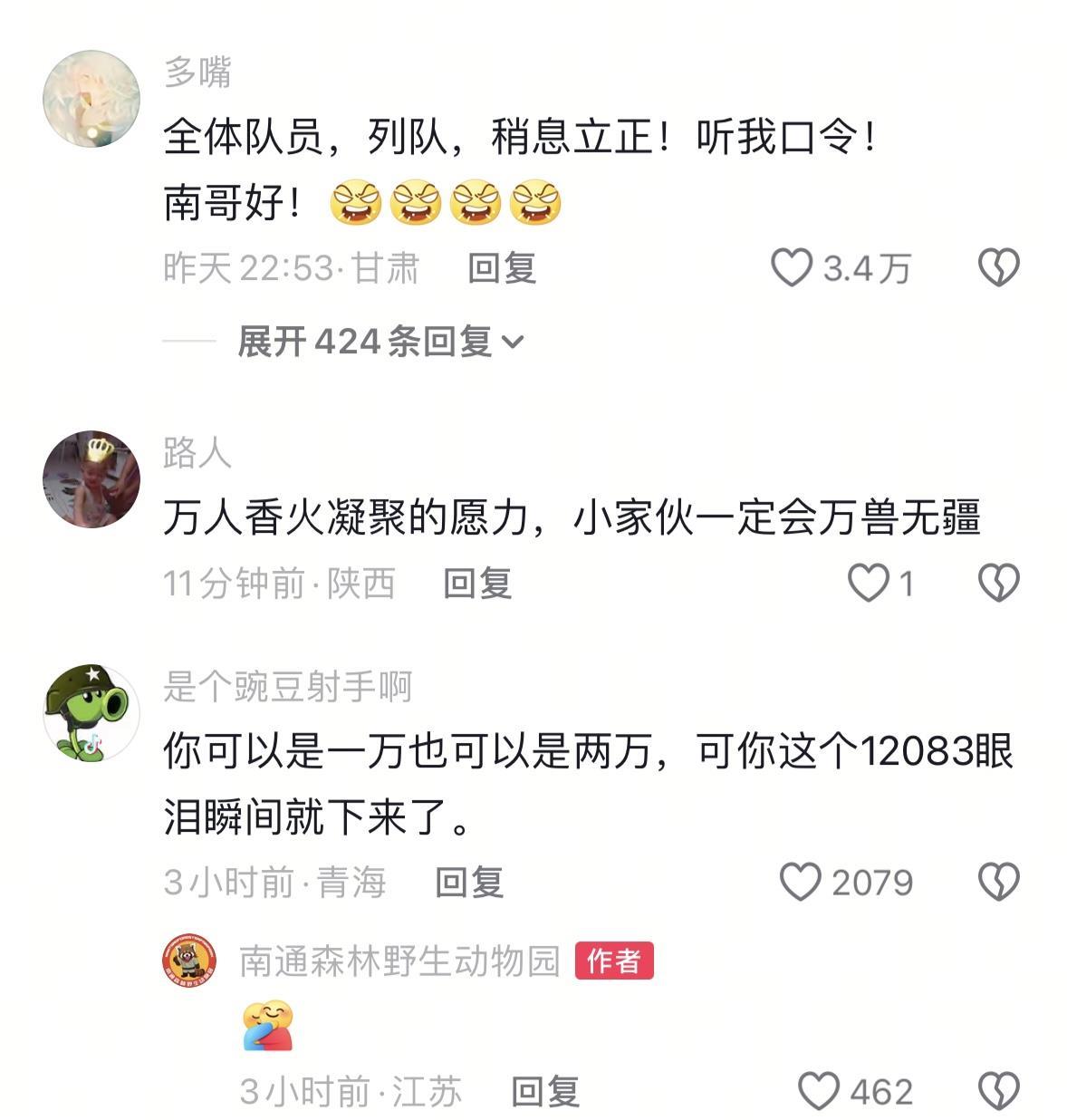Like 多嘴's comment
The height and width of the screenshot is (1120, 1067).
coord(792,268)
